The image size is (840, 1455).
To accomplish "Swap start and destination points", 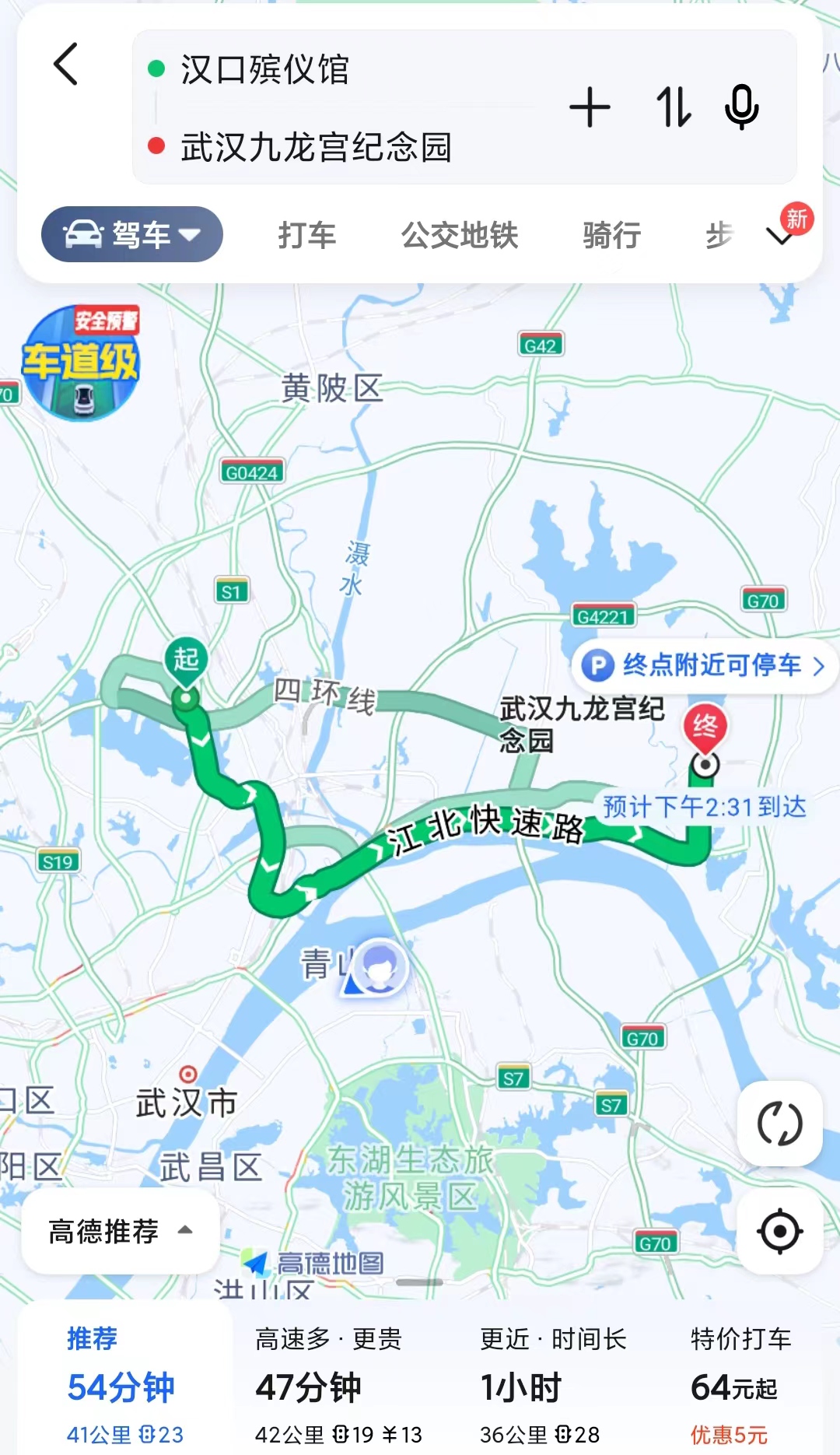I will [x=675, y=109].
